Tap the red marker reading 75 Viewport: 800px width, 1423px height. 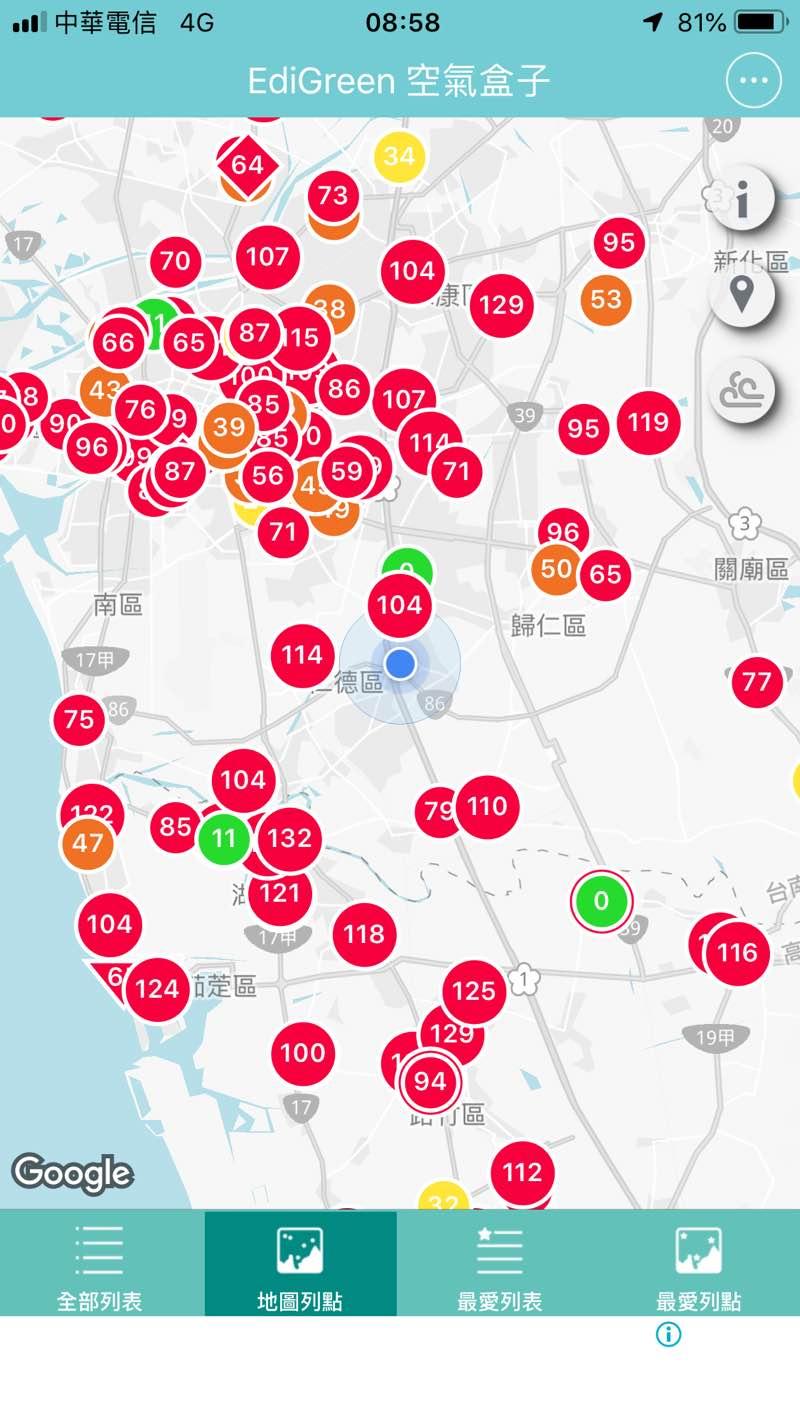[x=78, y=719]
